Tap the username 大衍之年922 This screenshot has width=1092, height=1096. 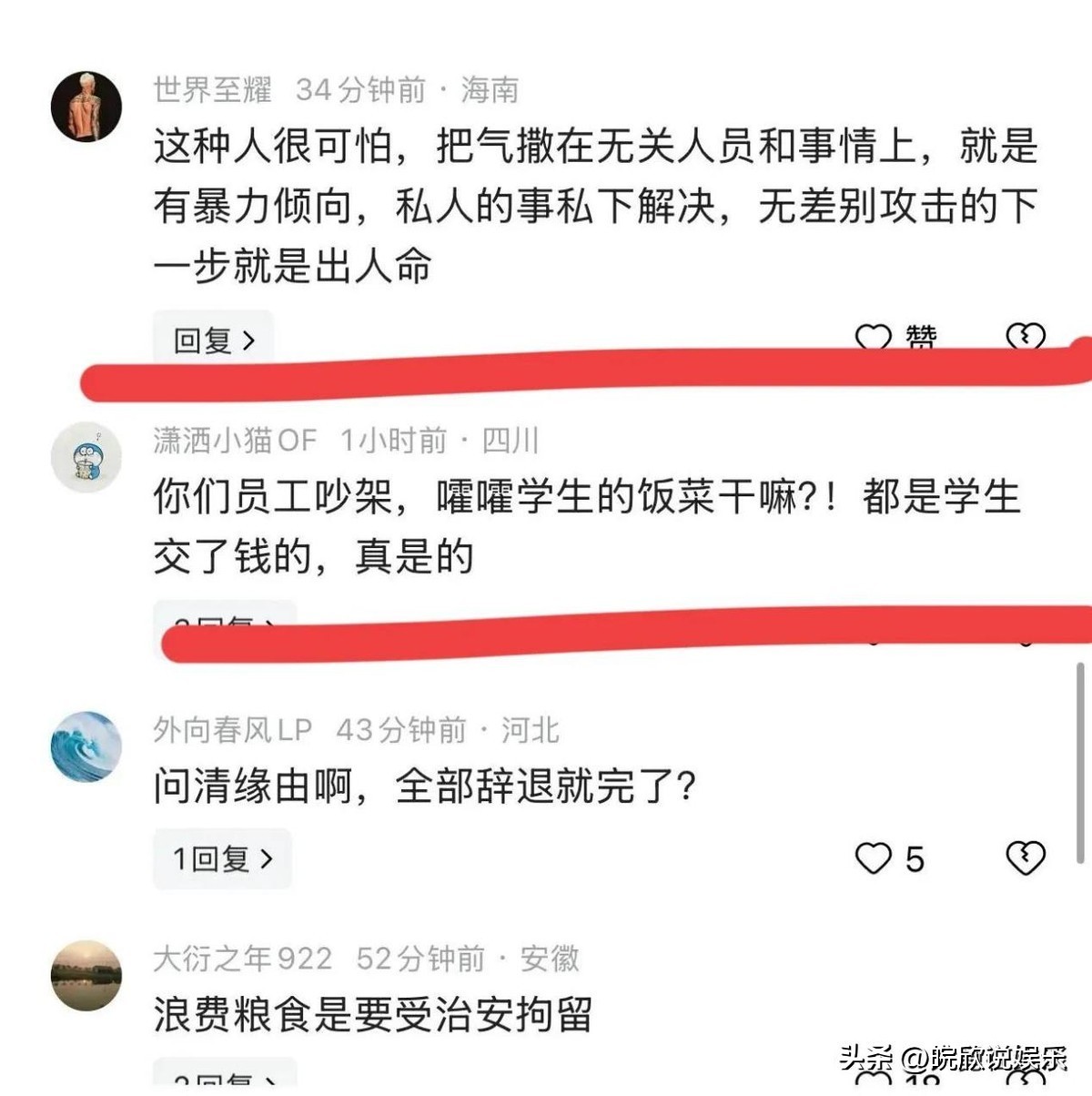click(x=242, y=959)
